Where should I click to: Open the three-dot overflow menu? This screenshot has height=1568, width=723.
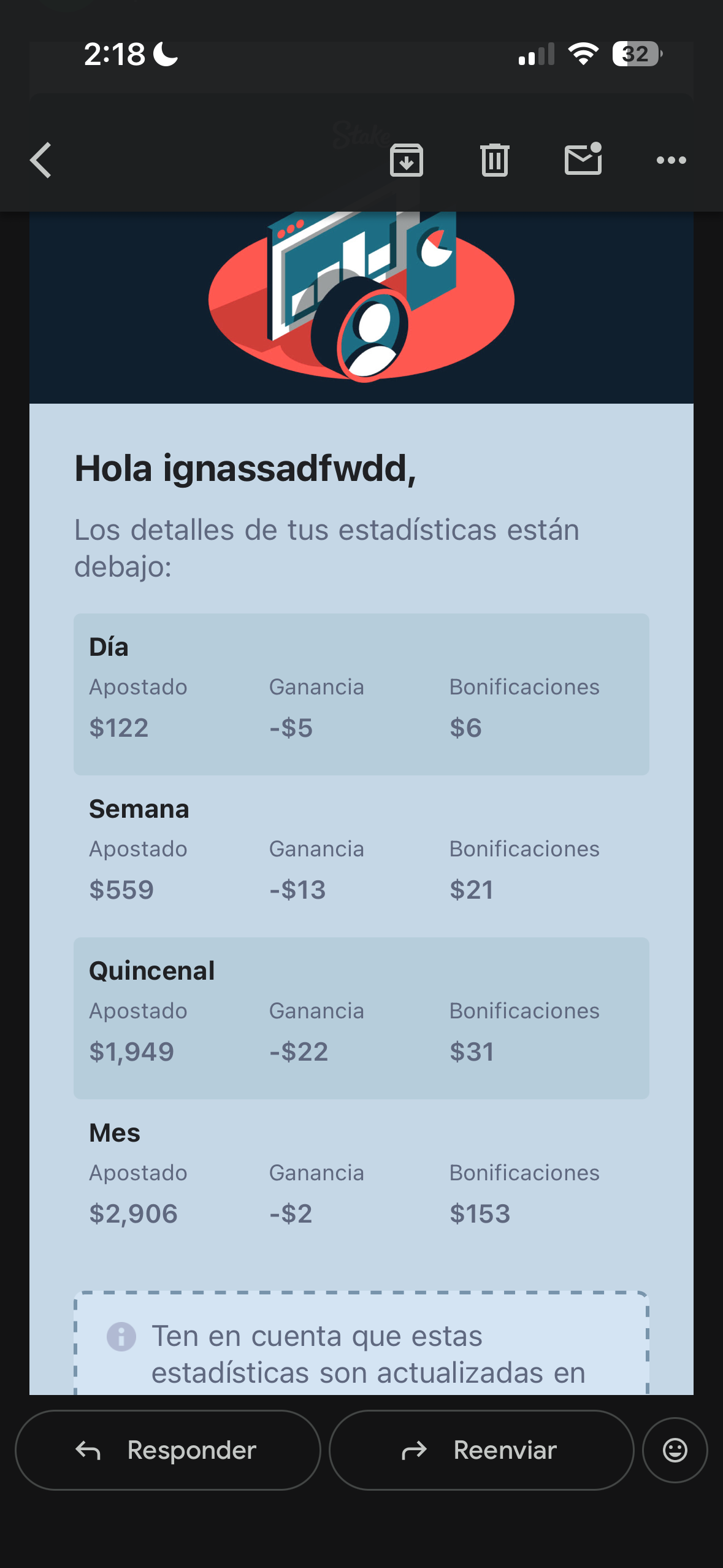pyautogui.click(x=671, y=160)
